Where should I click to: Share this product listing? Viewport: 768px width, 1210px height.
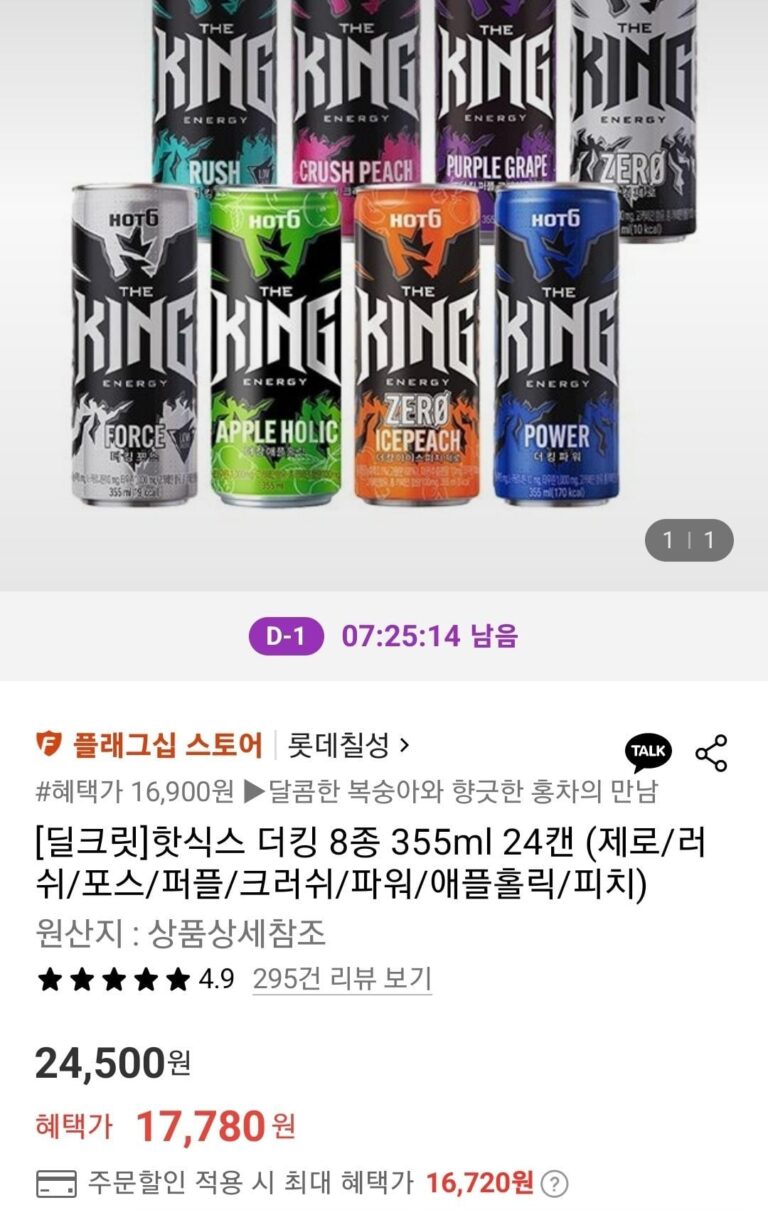pos(711,753)
